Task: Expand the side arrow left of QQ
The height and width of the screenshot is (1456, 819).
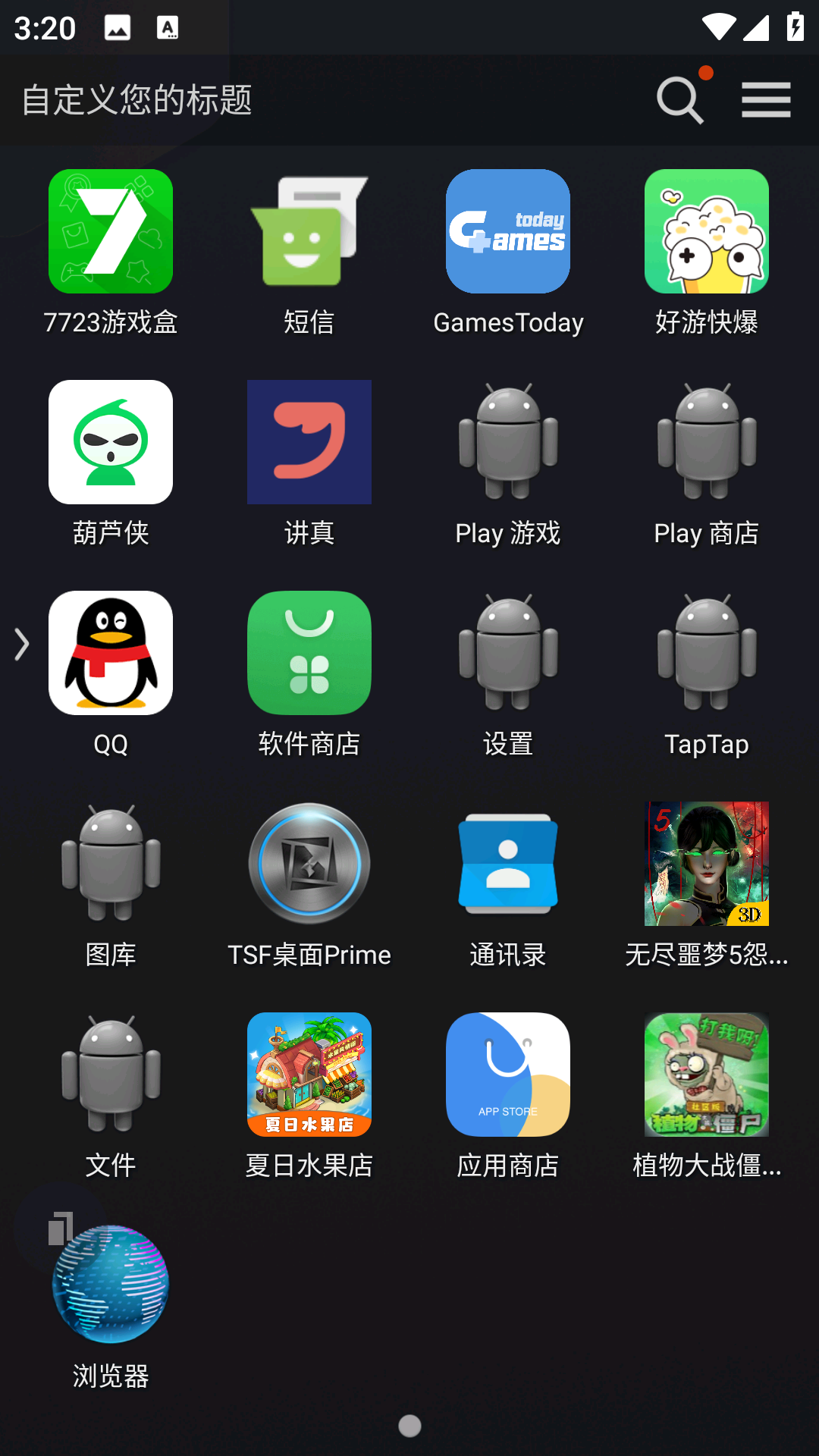Action: (21, 645)
